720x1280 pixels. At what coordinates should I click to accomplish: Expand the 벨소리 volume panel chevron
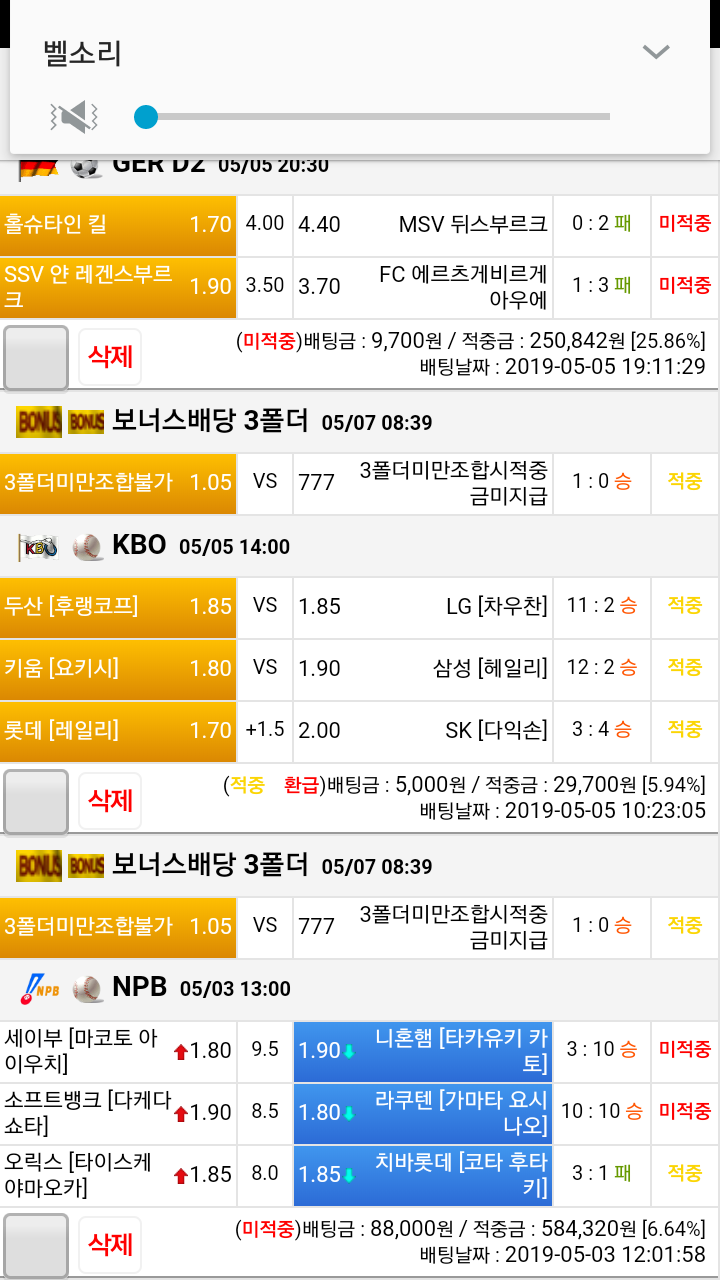tap(656, 52)
